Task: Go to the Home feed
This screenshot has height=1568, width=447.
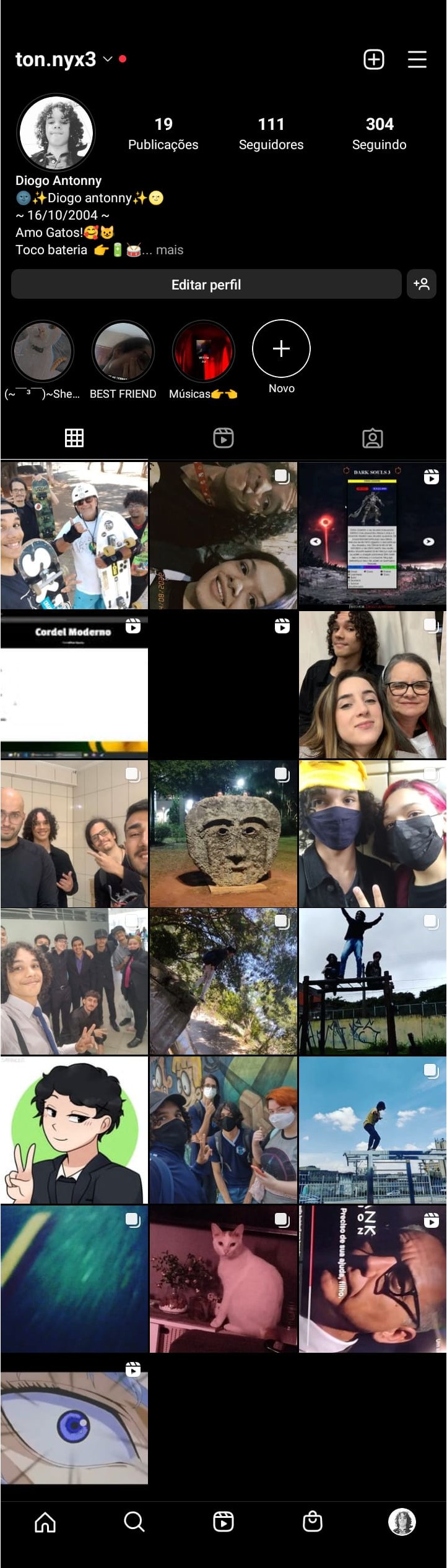Action: 45,1522
